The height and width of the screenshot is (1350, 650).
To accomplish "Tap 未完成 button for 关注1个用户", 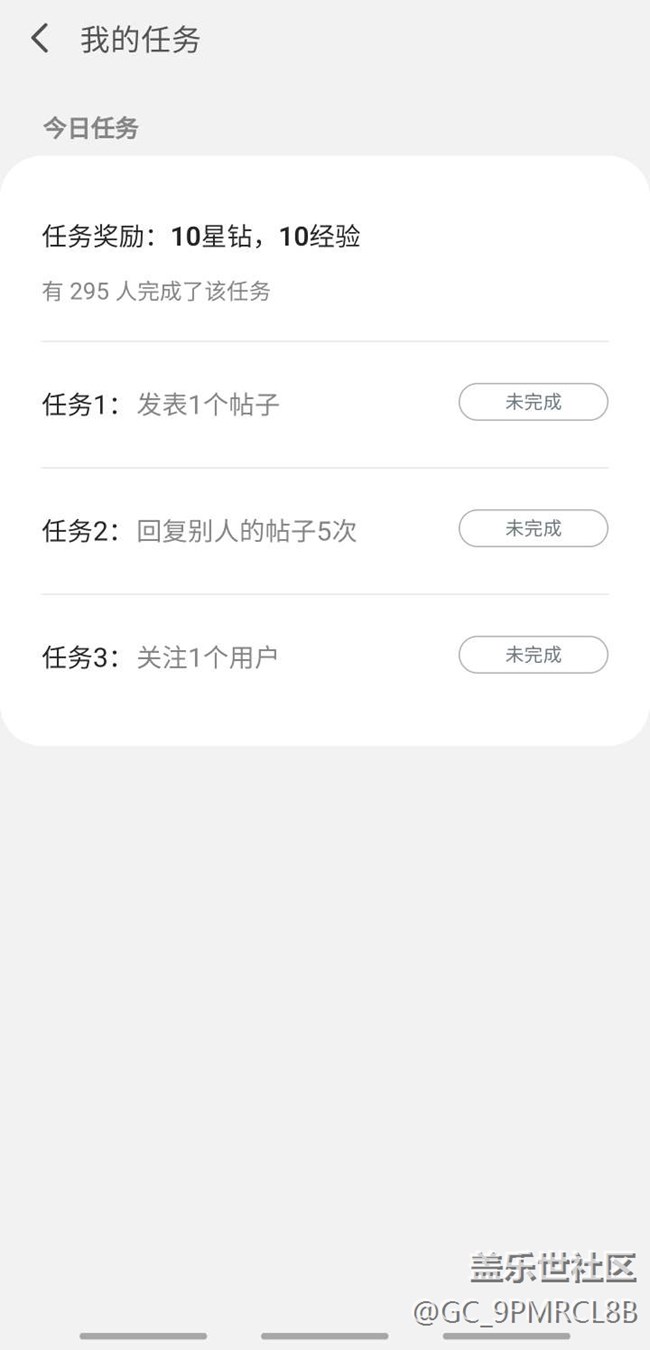I will [533, 655].
